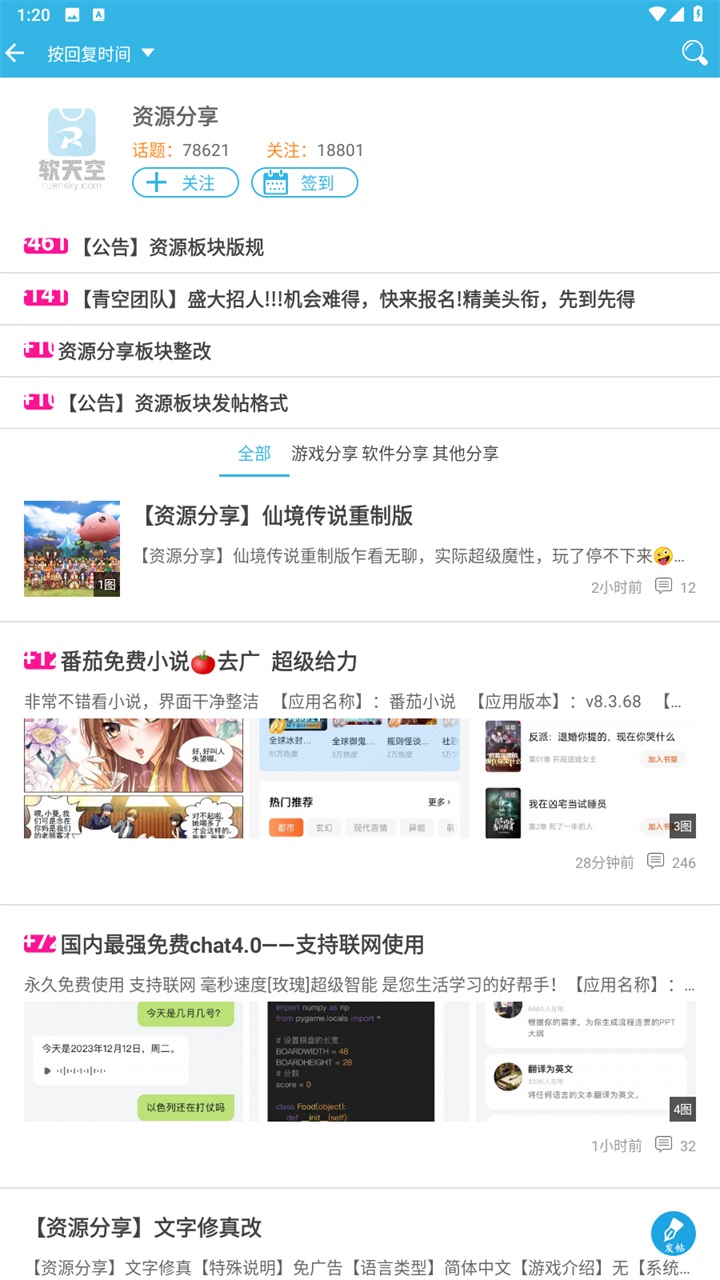
Task: Open the 资源板块发帖格式 announcement
Action: pyautogui.click(x=175, y=403)
